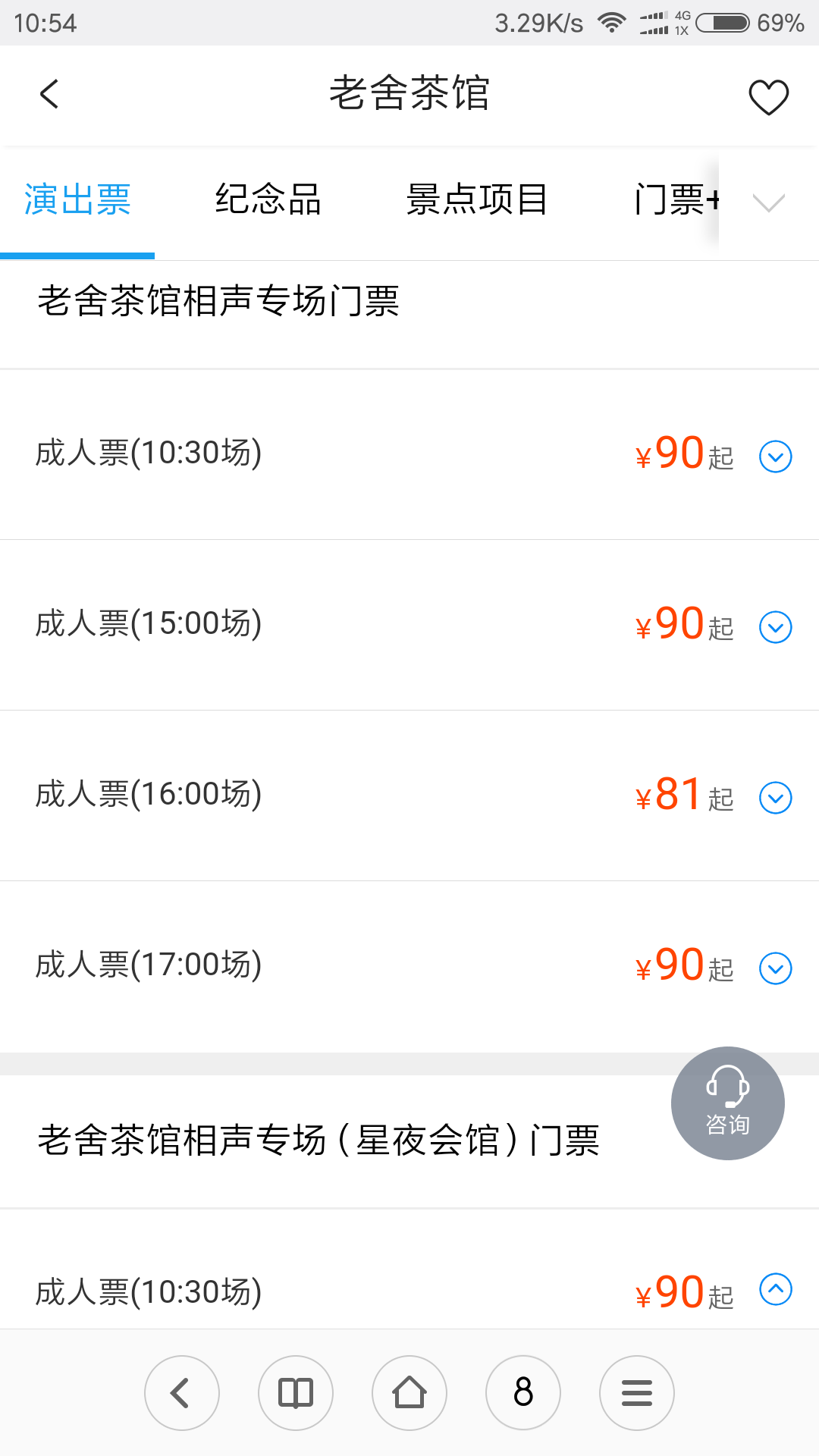Favorite 老舍茶馆 with the heart icon
The height and width of the screenshot is (1456, 819).
click(x=768, y=96)
